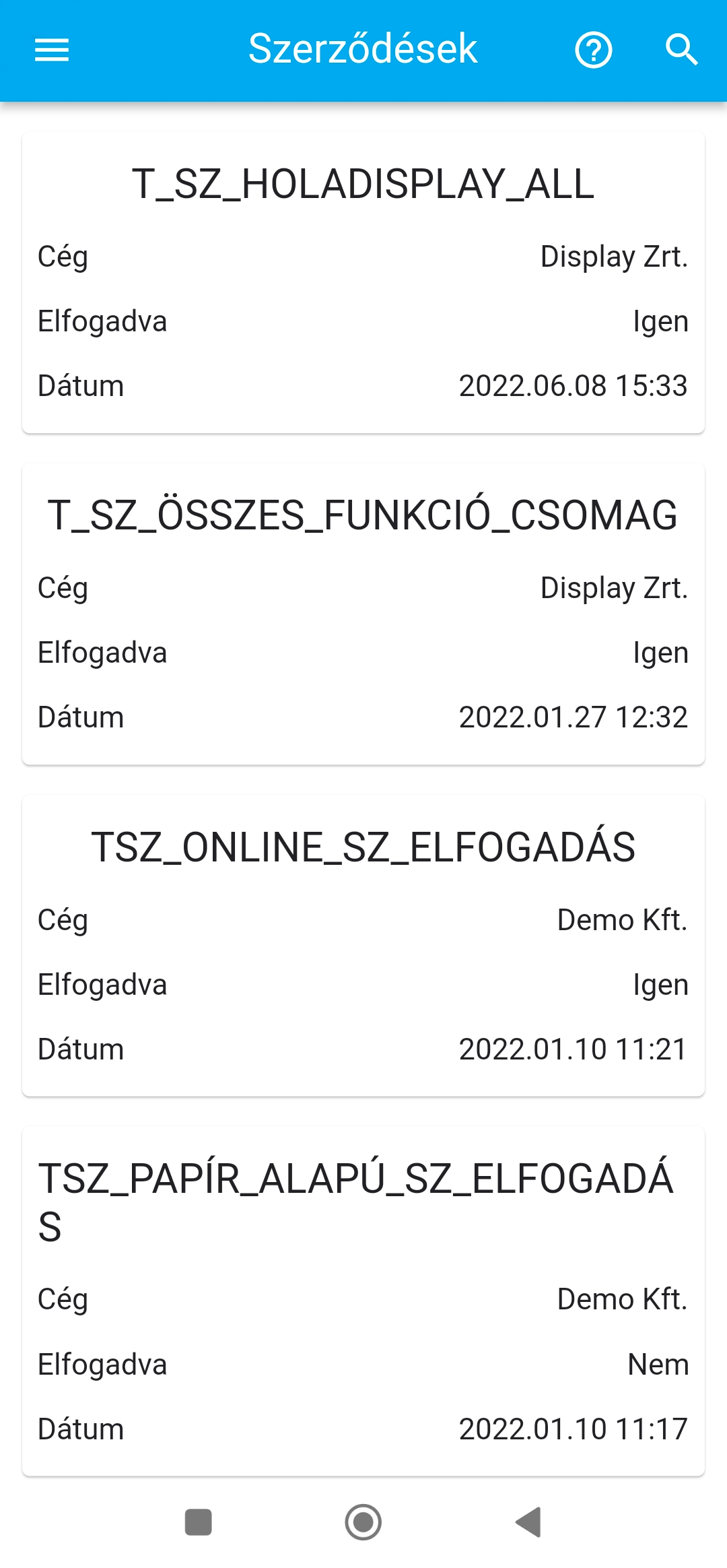
Task: Search contracts with the magnifier icon
Action: pos(681,50)
